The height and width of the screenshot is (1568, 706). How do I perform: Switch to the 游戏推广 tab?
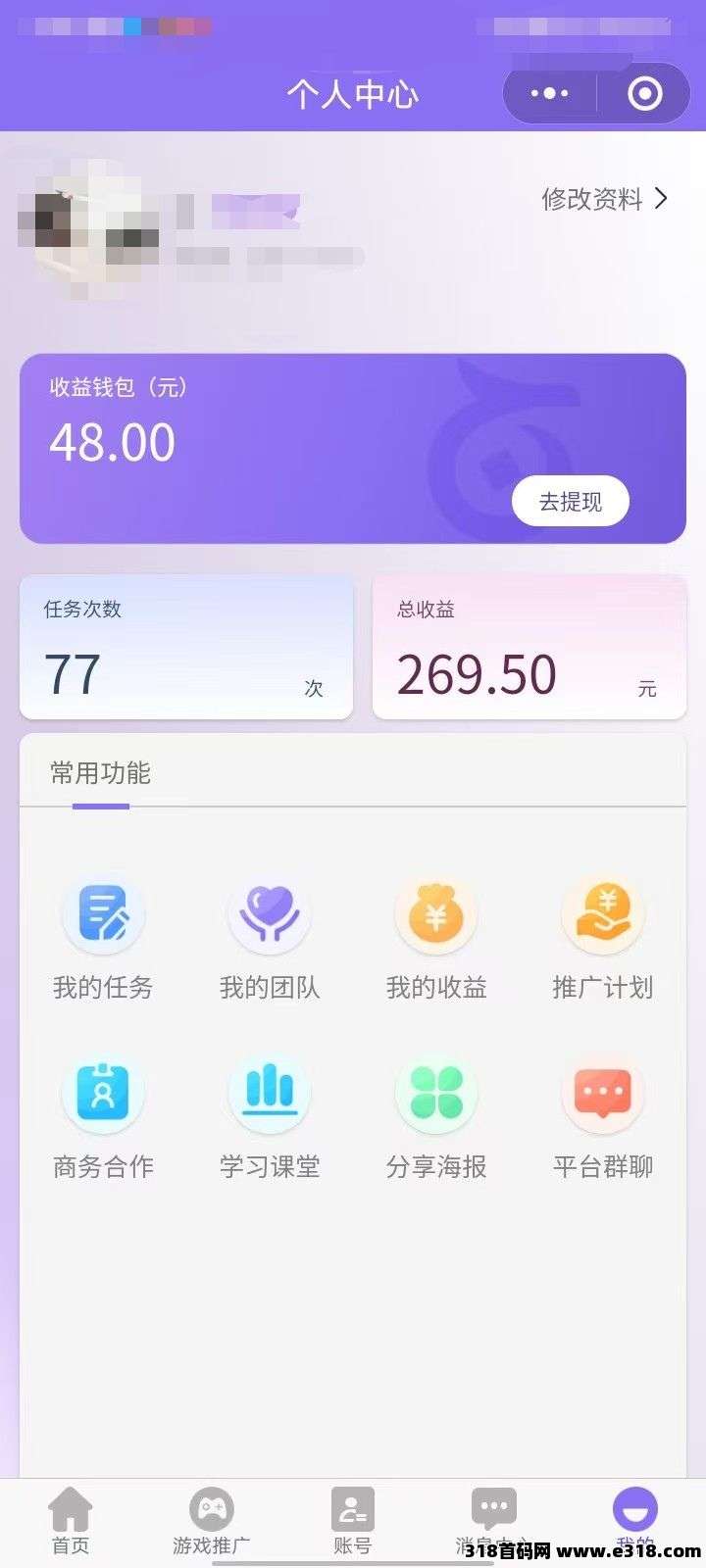click(212, 1521)
